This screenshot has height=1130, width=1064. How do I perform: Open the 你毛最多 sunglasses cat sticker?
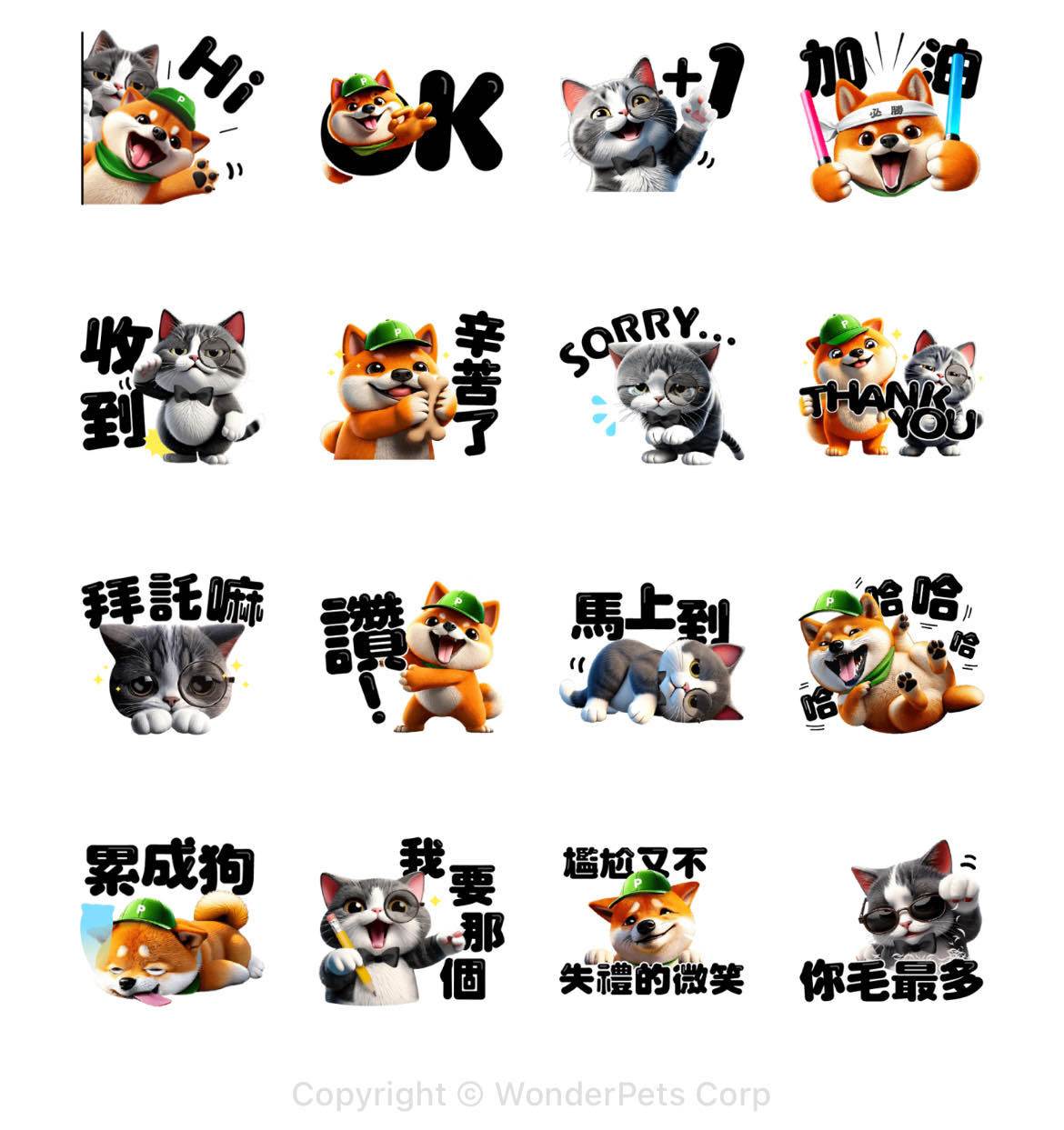(x=892, y=920)
